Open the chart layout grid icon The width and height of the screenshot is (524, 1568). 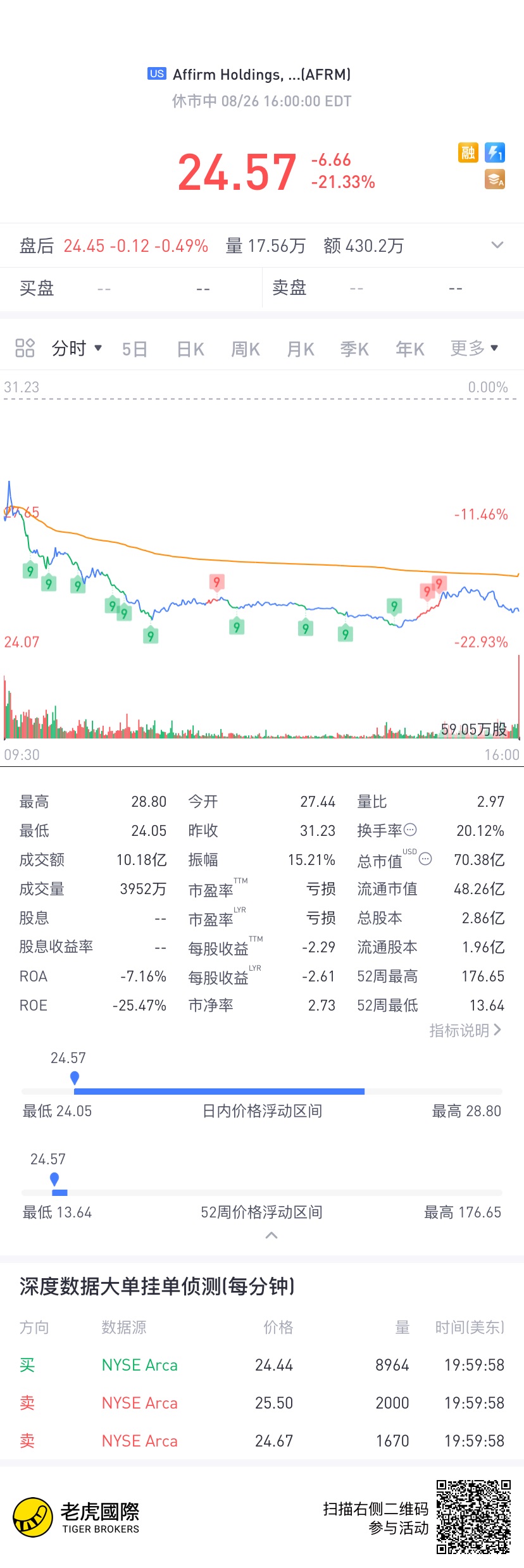coord(25,347)
